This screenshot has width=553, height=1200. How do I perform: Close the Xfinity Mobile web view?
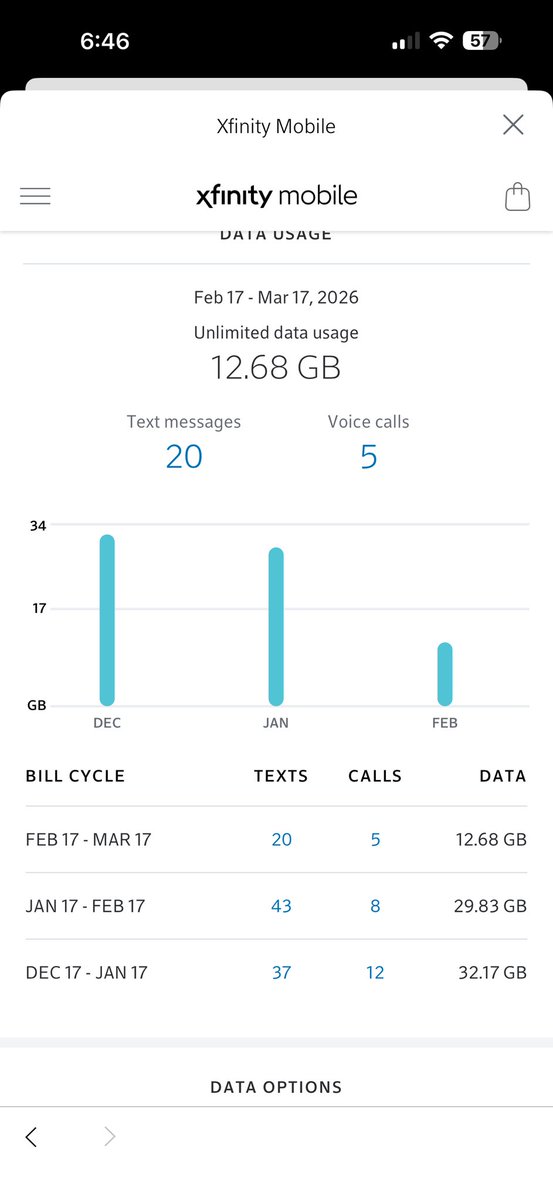coord(513,125)
